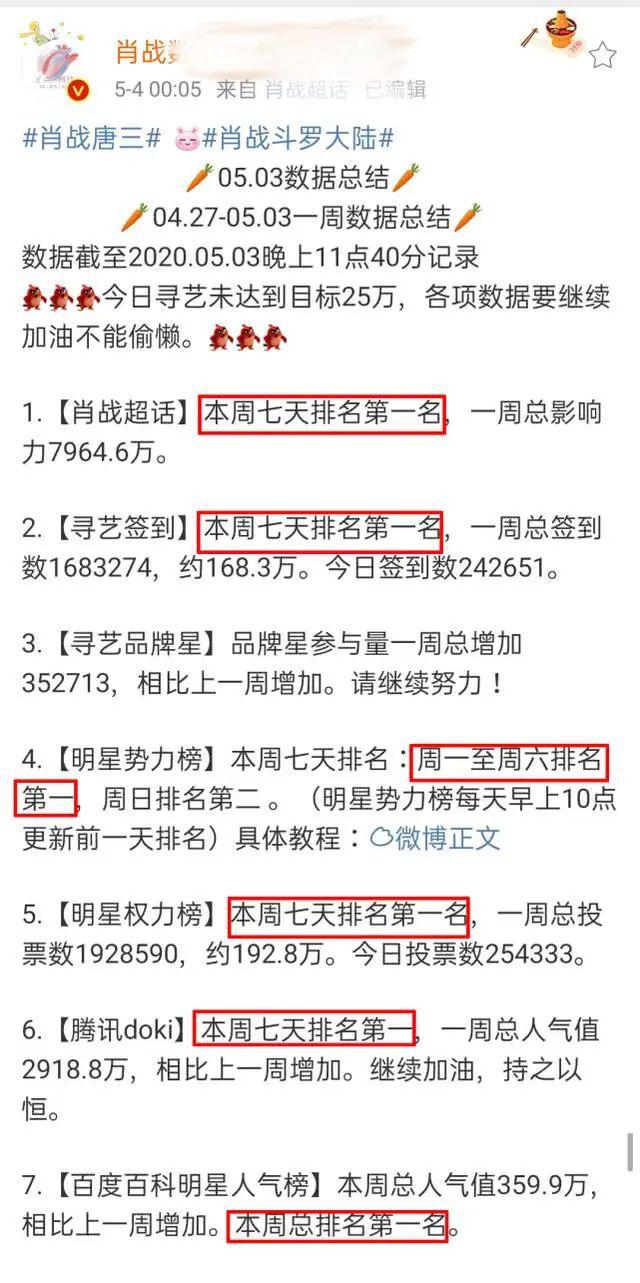Visit the 肖战超话 source link
Screen dimensions: 640x1283
tap(307, 89)
